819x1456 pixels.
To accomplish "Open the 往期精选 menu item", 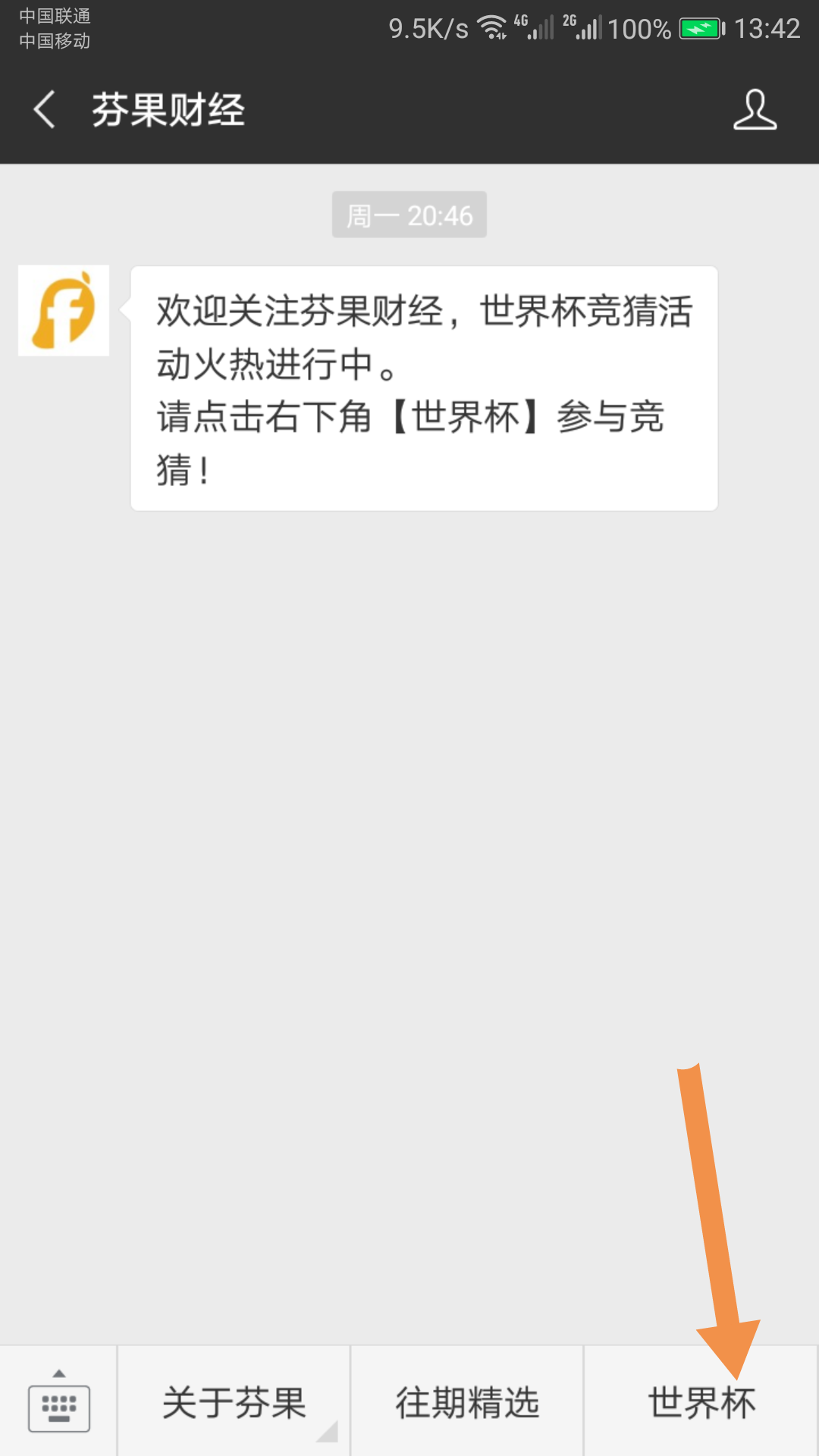I will point(467,1402).
